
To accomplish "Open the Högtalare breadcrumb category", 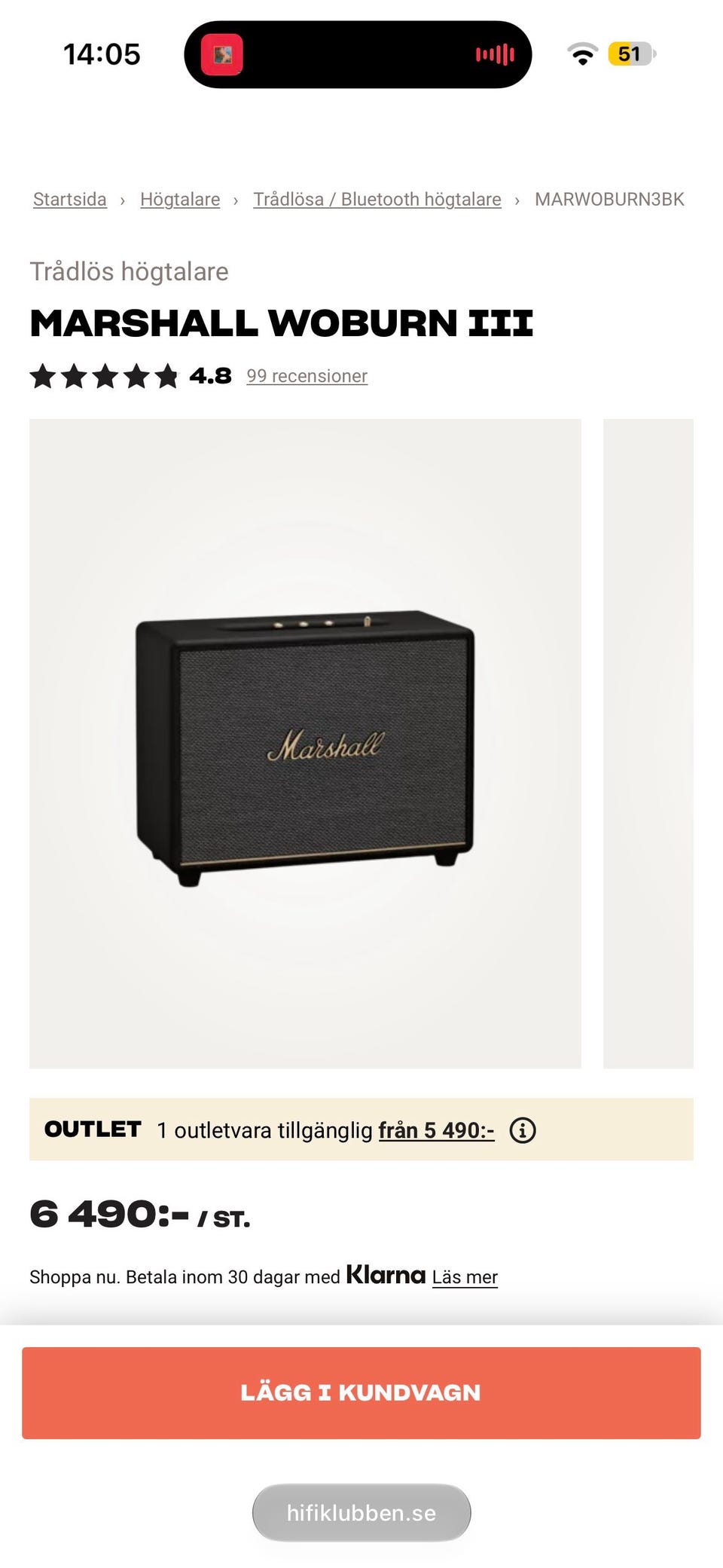I will (180, 199).
